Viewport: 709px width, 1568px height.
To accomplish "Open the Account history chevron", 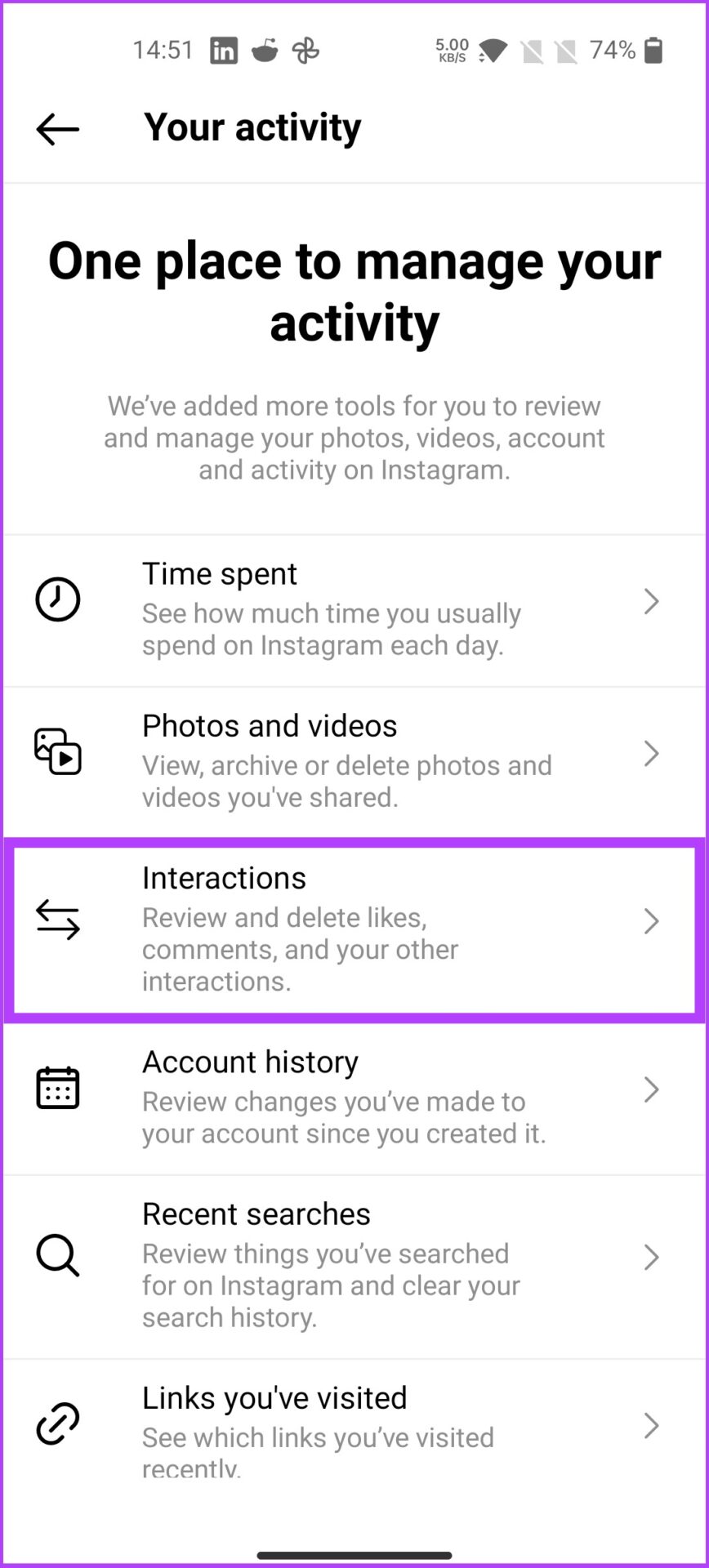I will click(651, 1089).
